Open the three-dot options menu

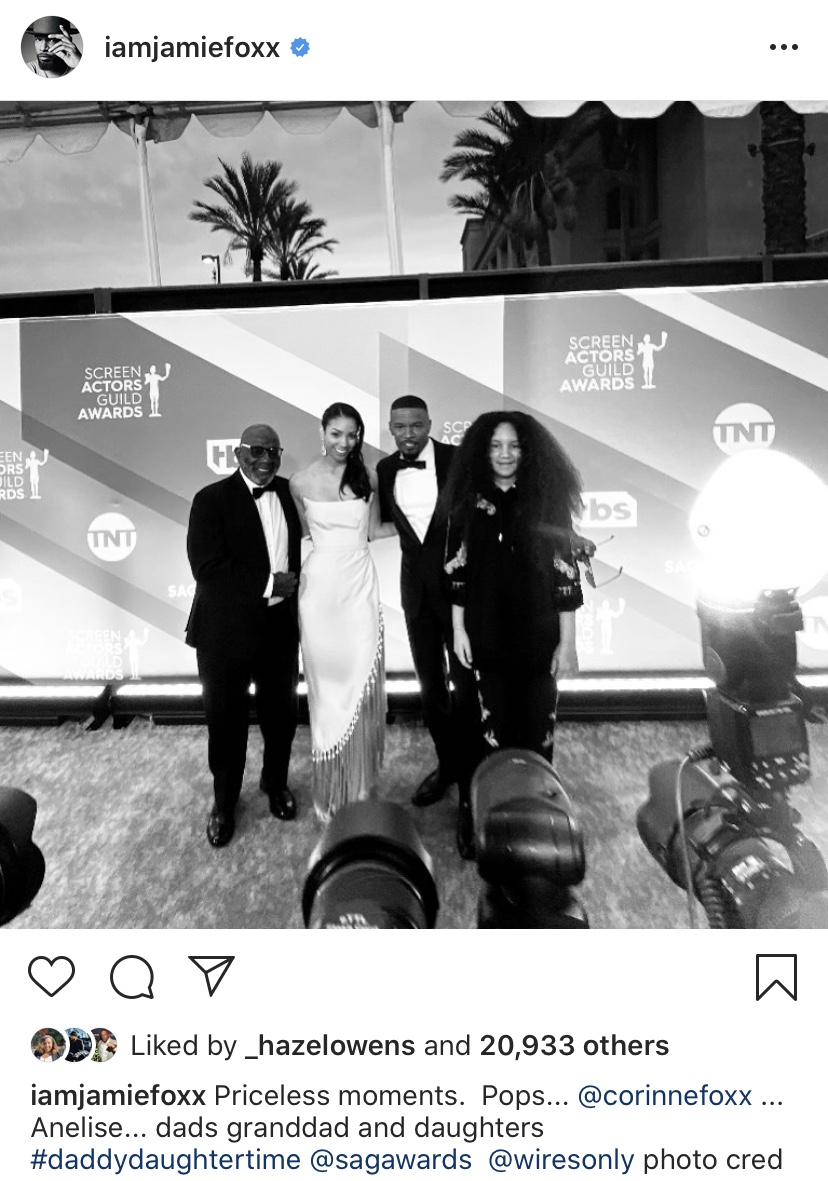click(x=783, y=47)
